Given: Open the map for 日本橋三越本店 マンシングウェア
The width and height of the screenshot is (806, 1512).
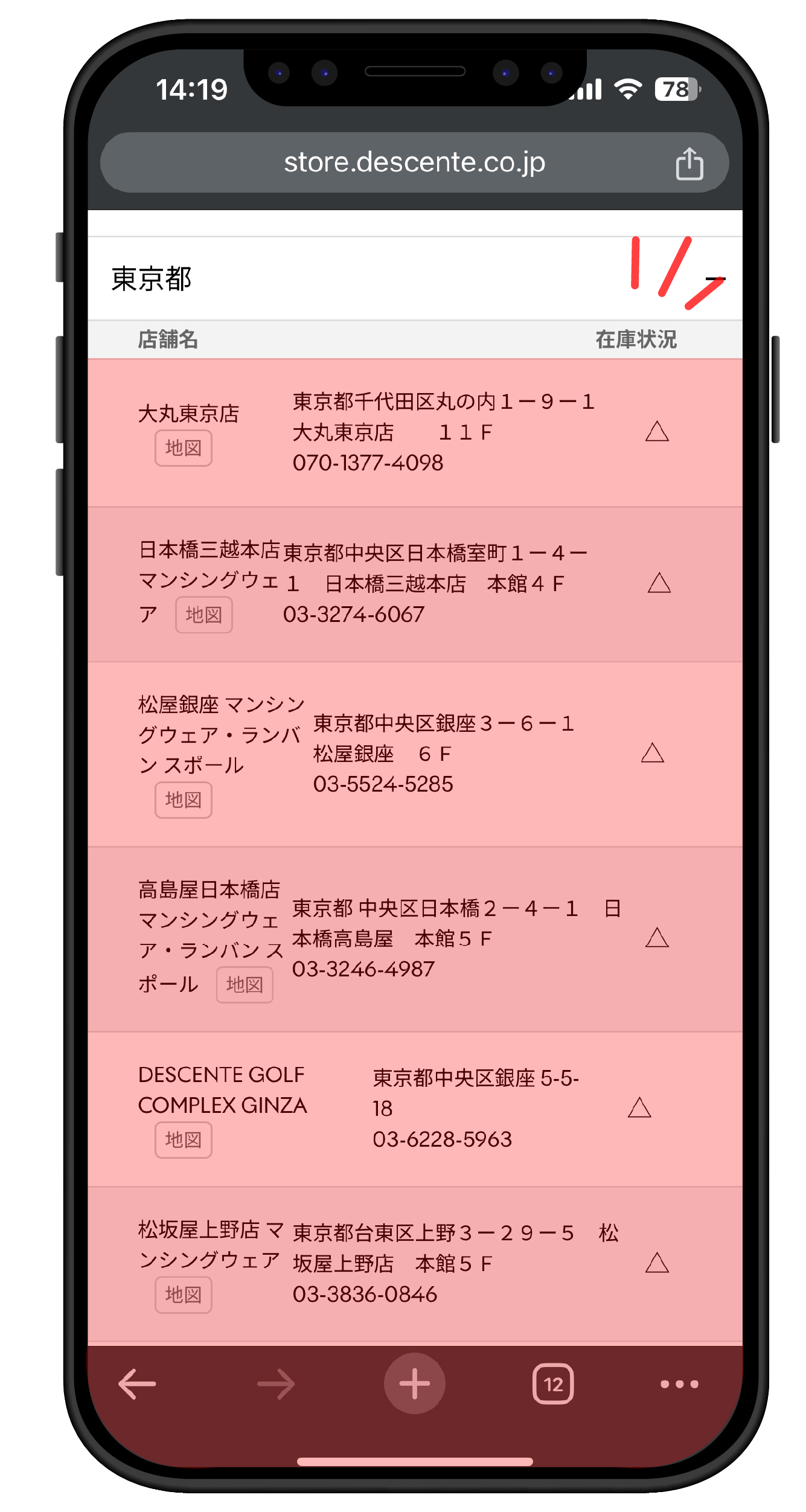Looking at the screenshot, I should pyautogui.click(x=203, y=615).
